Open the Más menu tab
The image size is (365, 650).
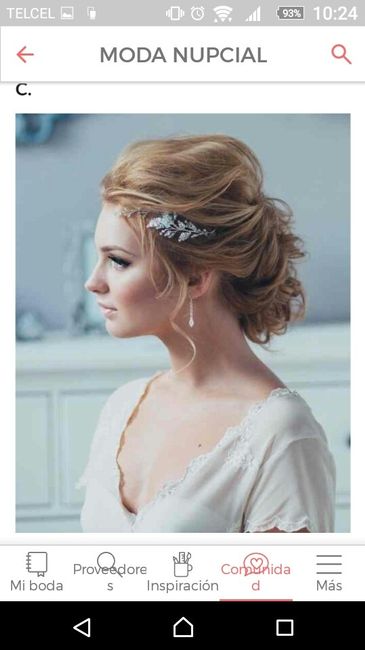tap(329, 572)
